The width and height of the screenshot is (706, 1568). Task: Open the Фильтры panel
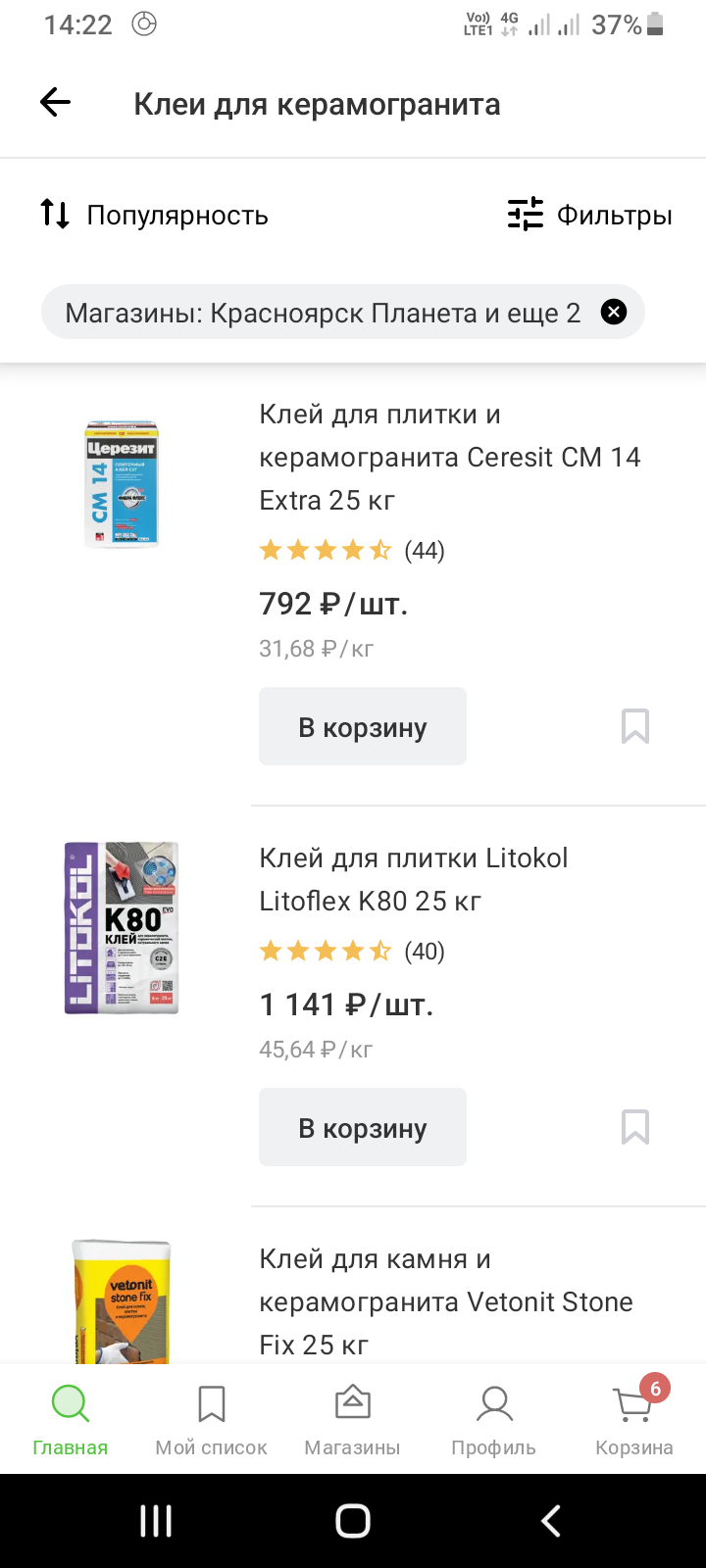590,215
